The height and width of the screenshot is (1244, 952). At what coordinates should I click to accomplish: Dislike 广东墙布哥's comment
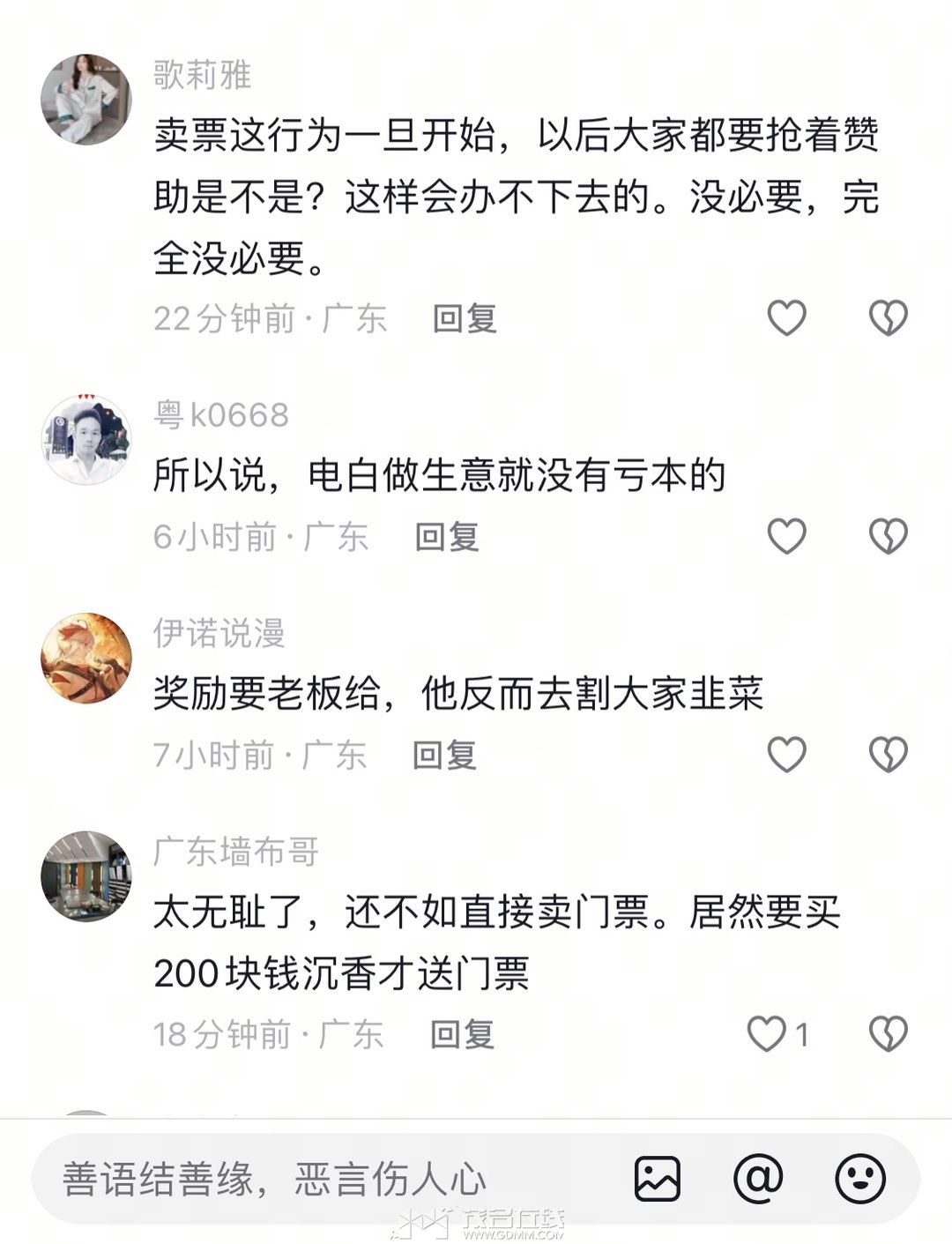coord(888,1033)
